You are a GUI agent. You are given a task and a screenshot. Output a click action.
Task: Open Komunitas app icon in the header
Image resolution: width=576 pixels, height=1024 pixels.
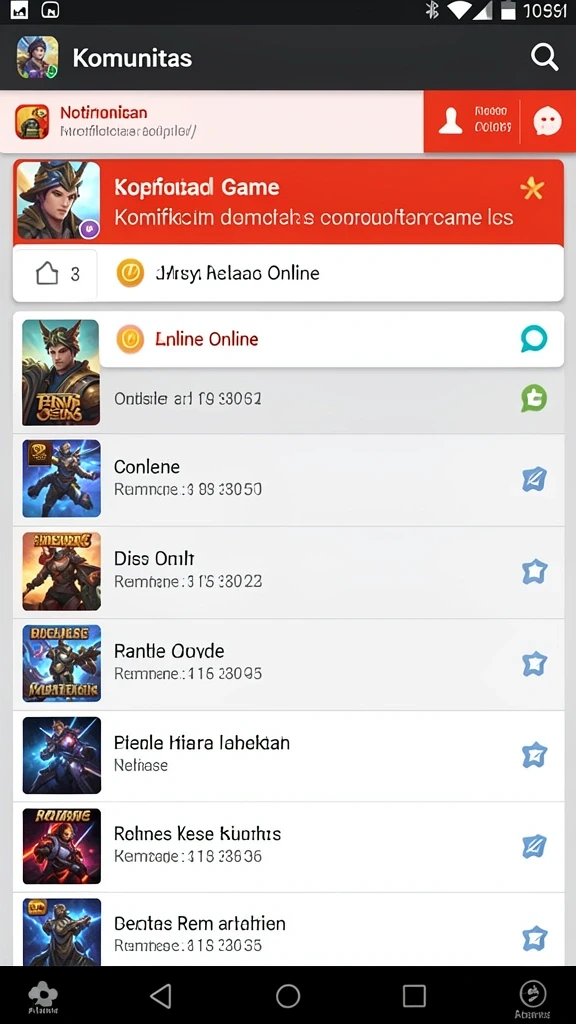37,57
